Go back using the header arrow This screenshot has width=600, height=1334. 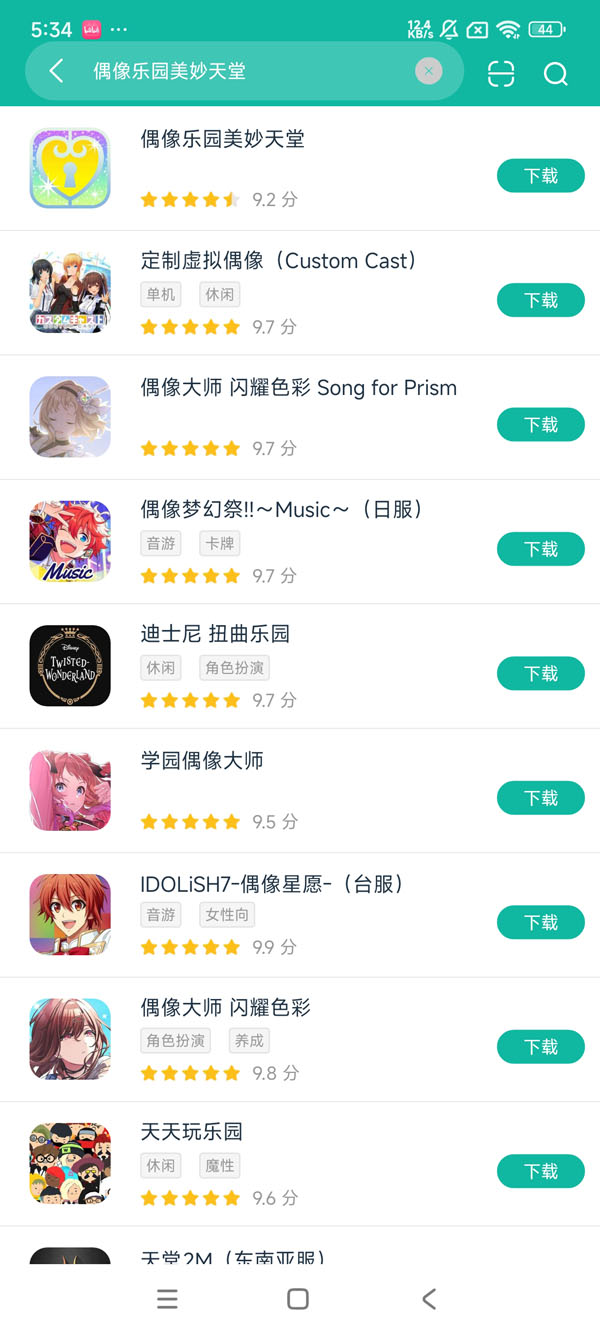click(x=57, y=71)
